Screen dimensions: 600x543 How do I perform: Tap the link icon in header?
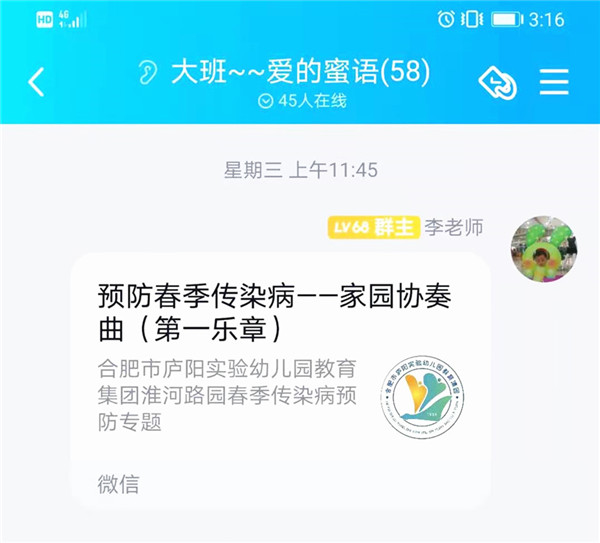[496, 82]
